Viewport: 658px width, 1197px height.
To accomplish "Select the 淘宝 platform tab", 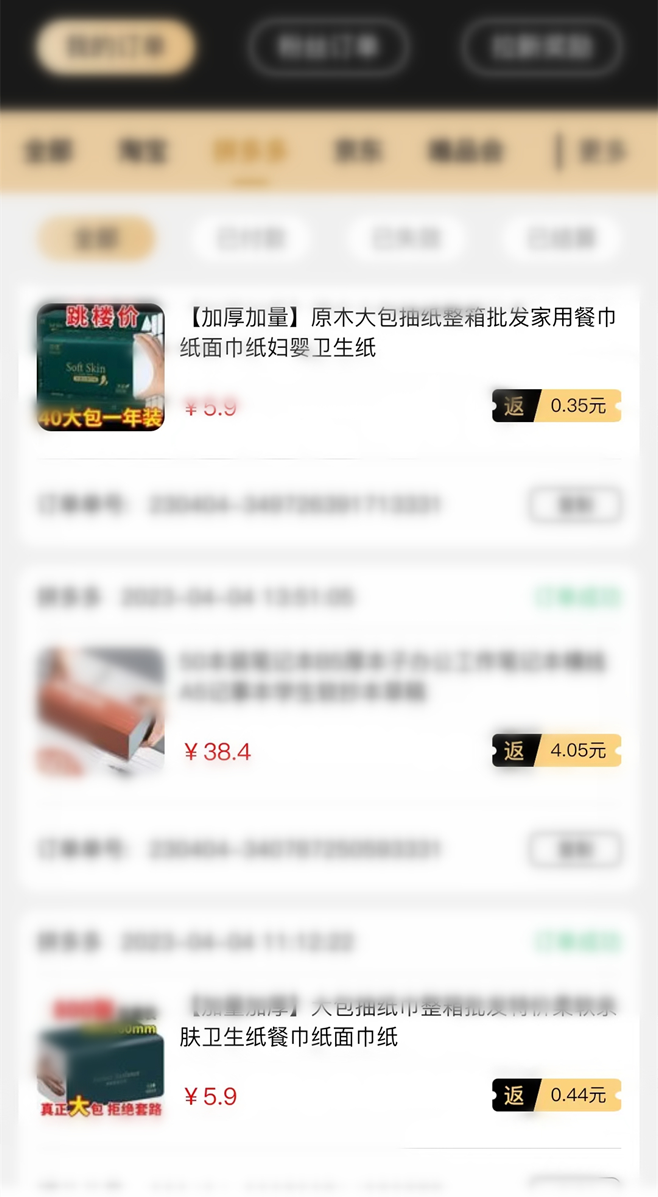I will click(x=143, y=152).
